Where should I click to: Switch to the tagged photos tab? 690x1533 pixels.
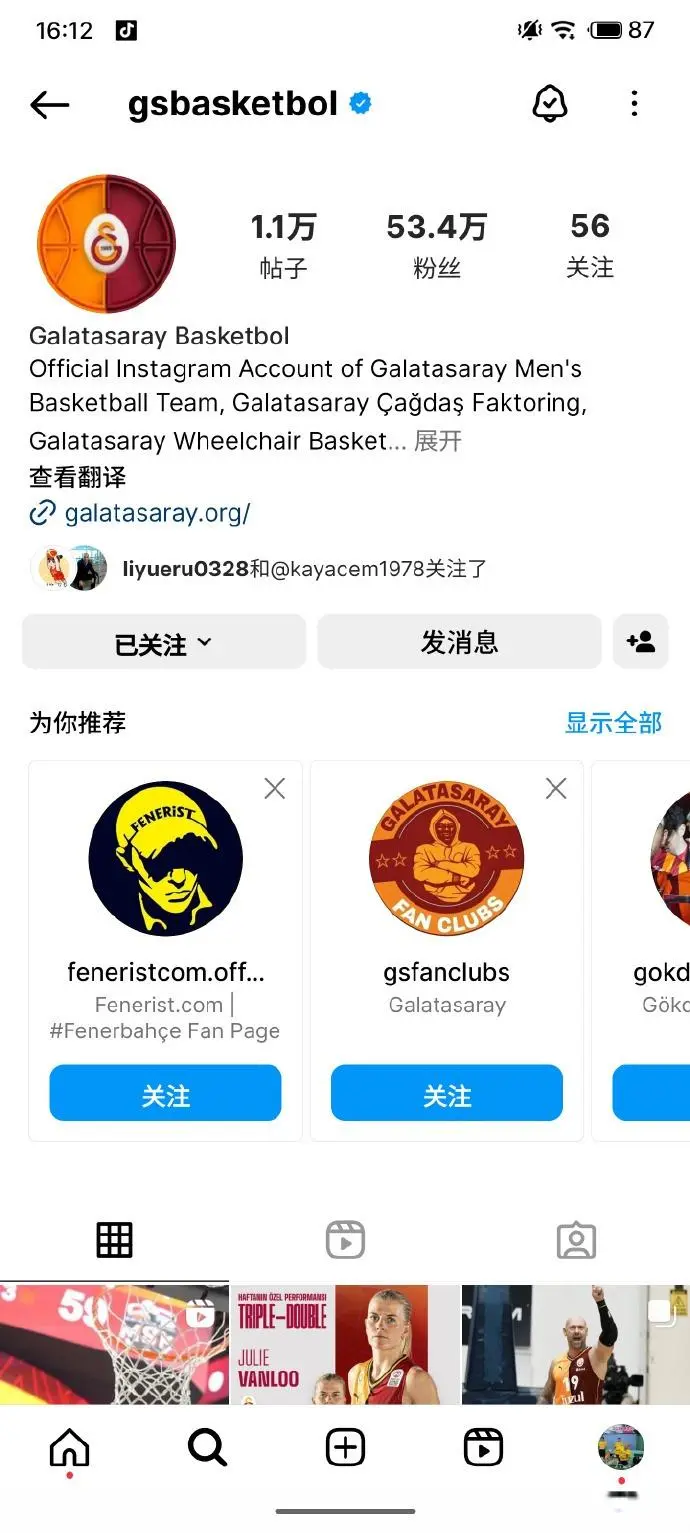pos(575,1240)
